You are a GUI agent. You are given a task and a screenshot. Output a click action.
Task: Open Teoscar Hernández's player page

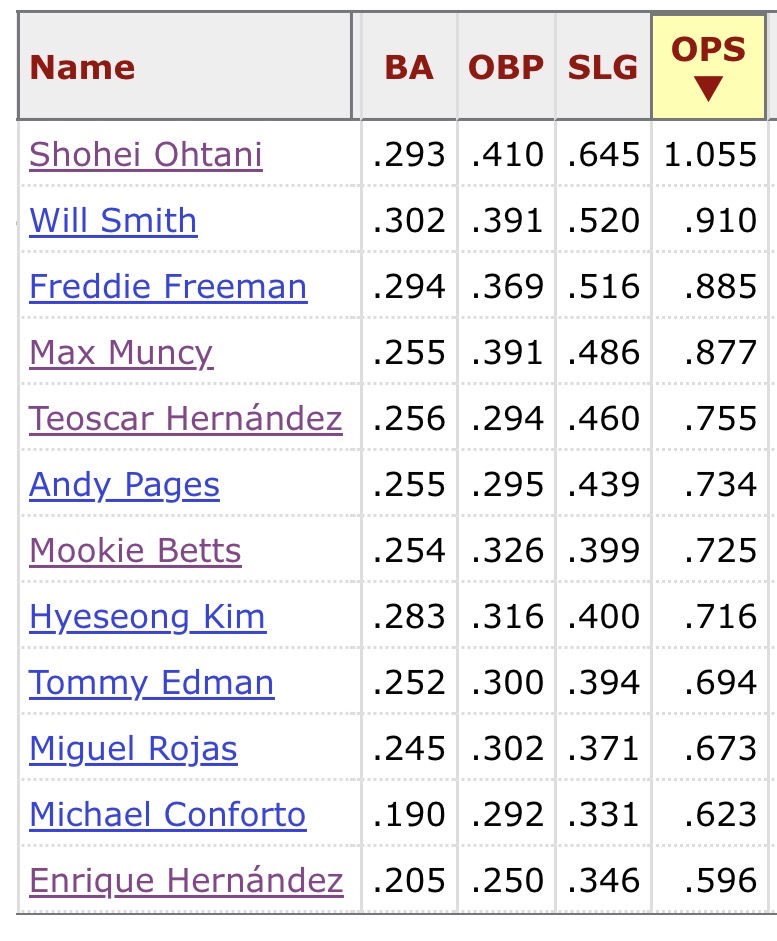point(186,419)
